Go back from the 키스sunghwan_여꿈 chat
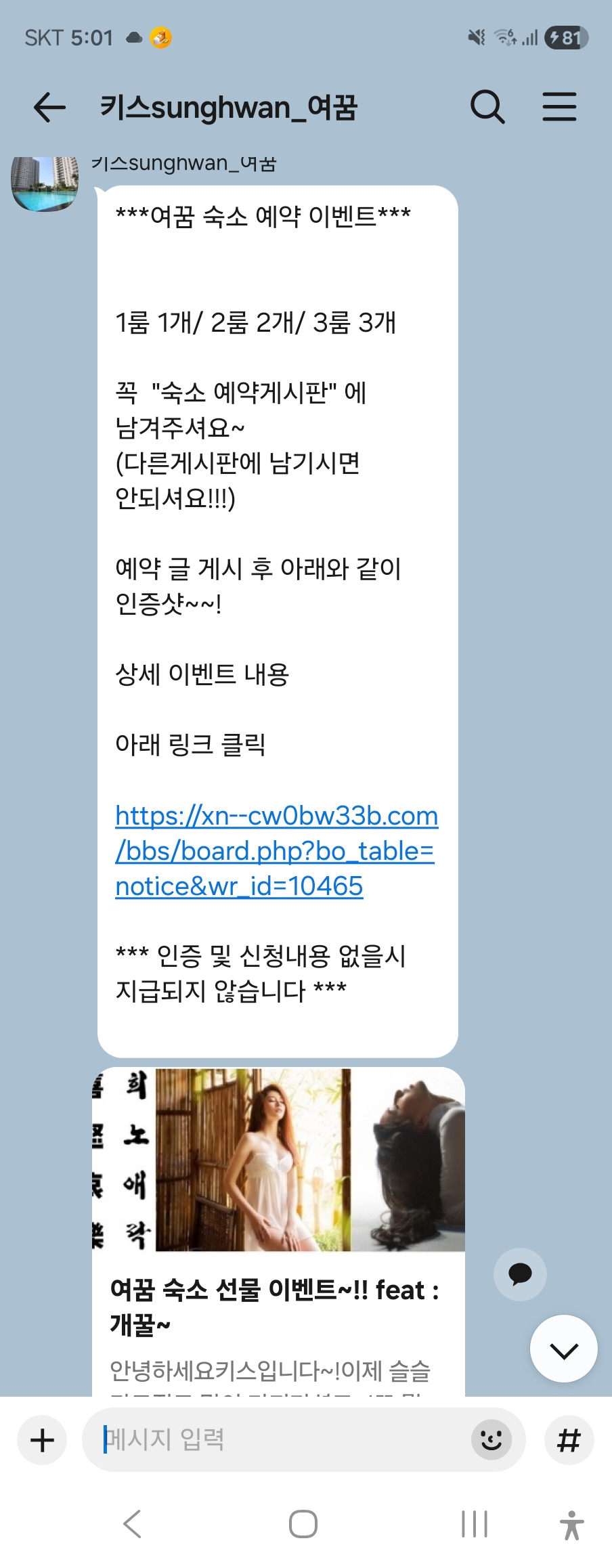Viewport: 612px width, 1568px height. pos(49,108)
